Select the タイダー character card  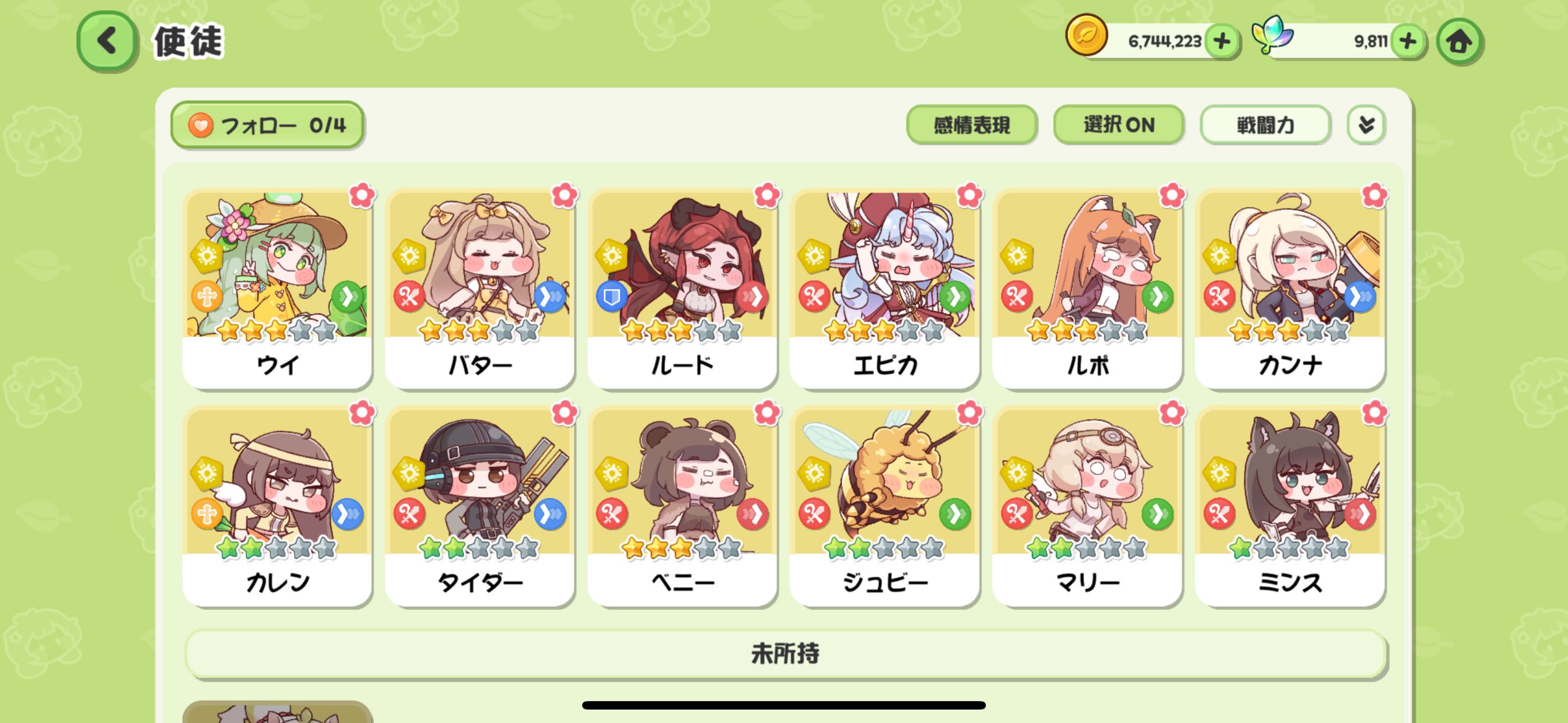479,506
